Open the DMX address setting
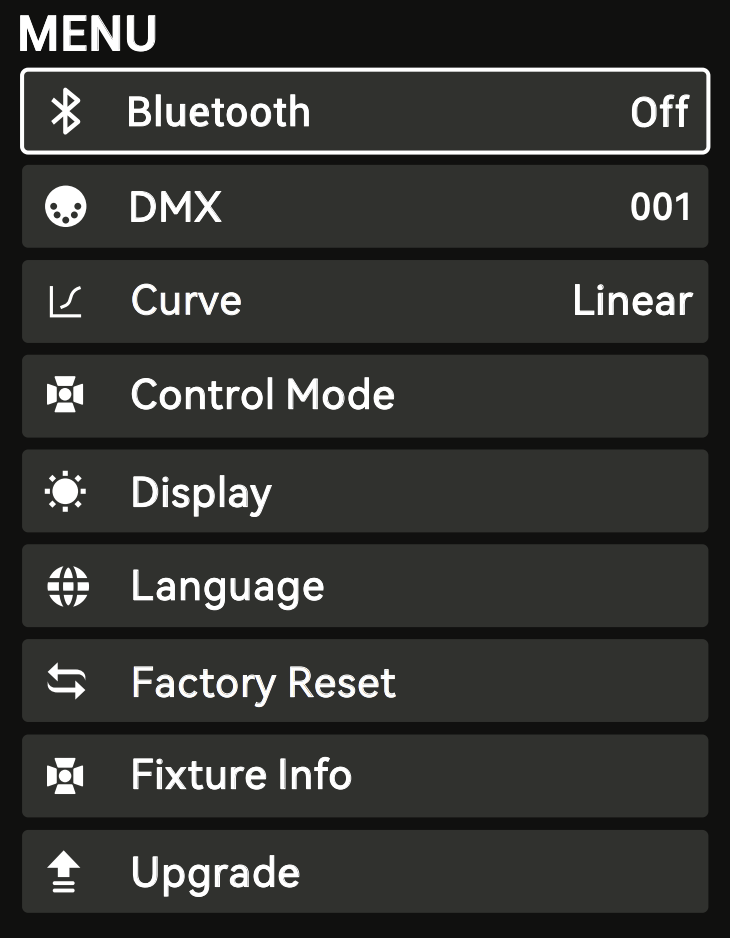Image resolution: width=730 pixels, height=938 pixels. (365, 207)
